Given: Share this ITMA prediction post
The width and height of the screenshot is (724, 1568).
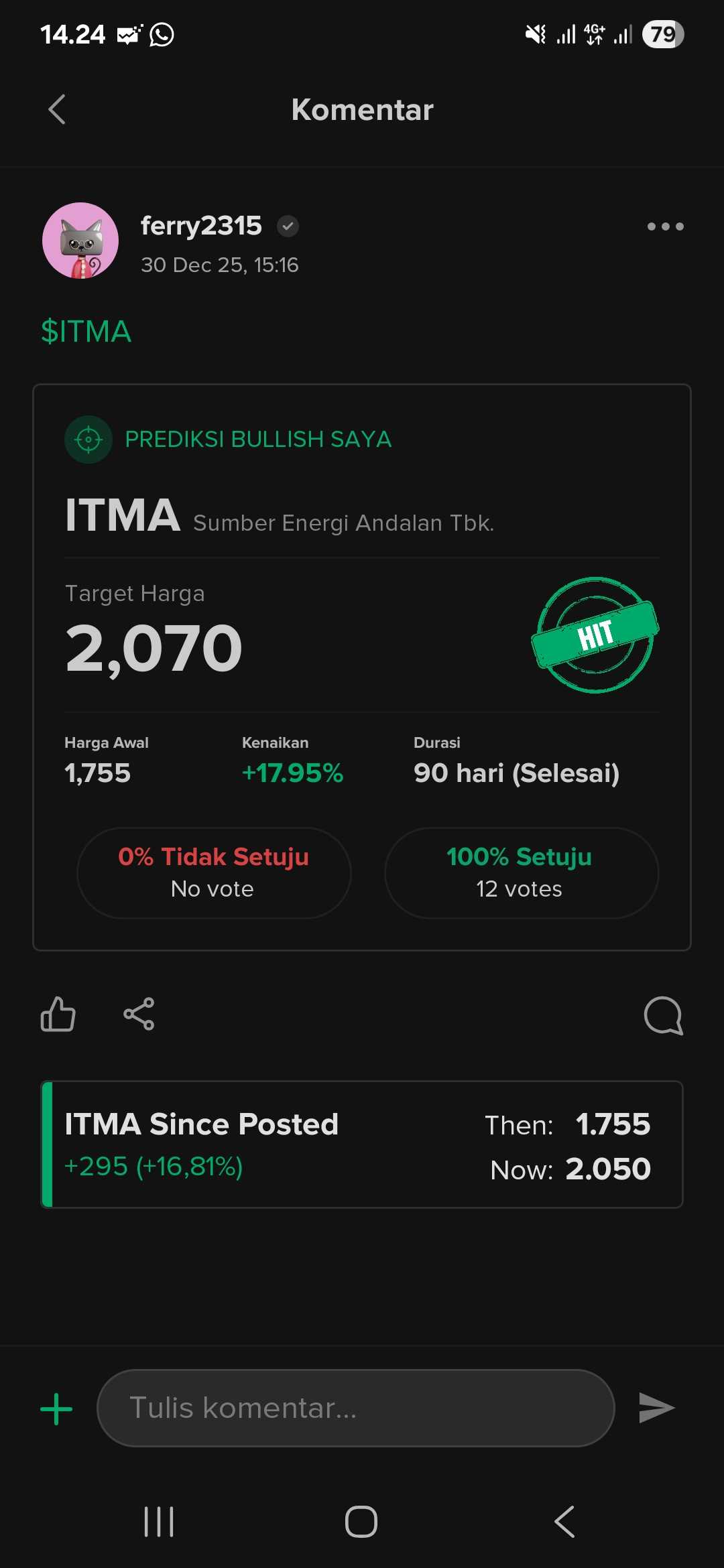Looking at the screenshot, I should click(139, 1014).
